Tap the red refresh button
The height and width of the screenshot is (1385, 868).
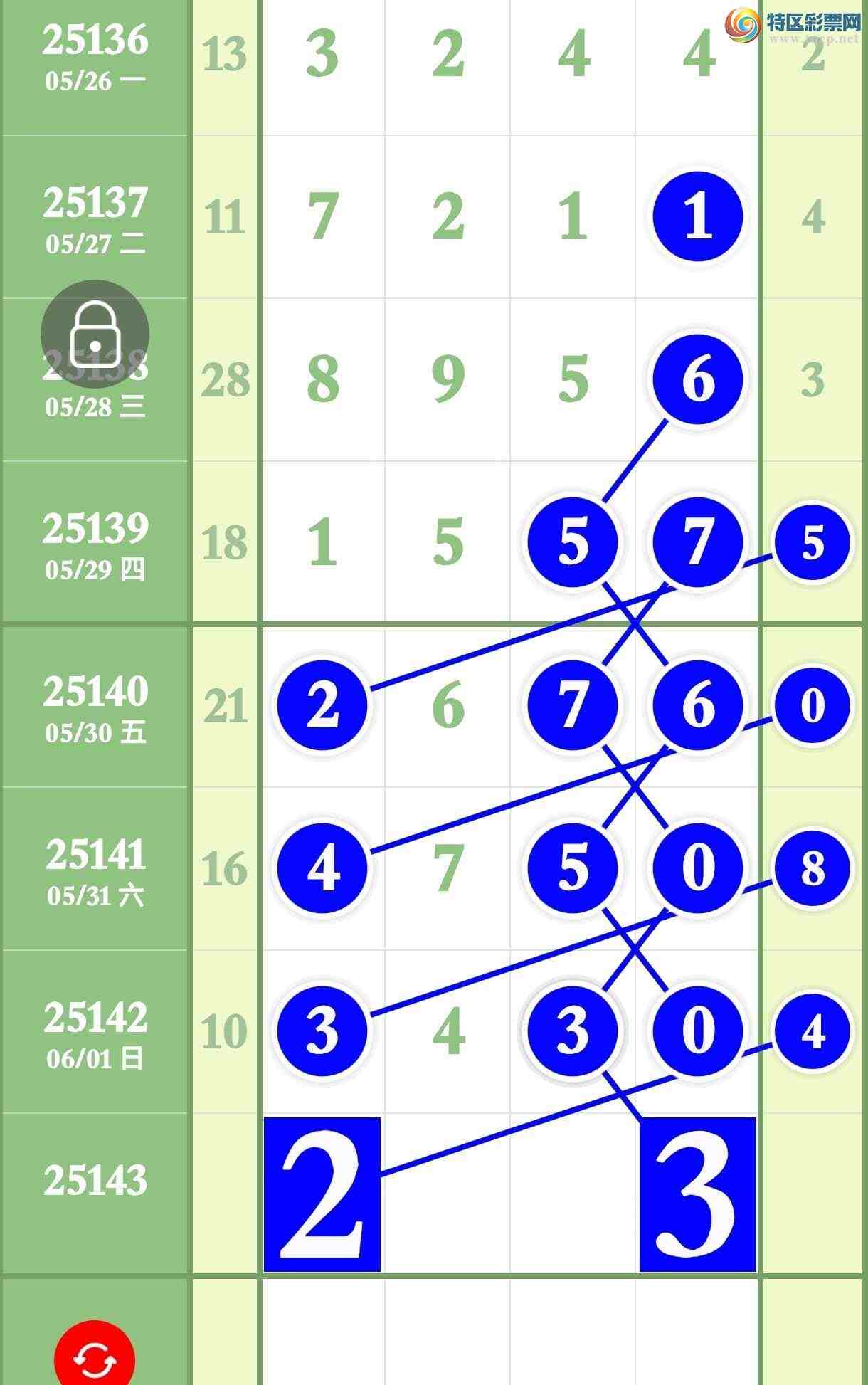(95, 1357)
